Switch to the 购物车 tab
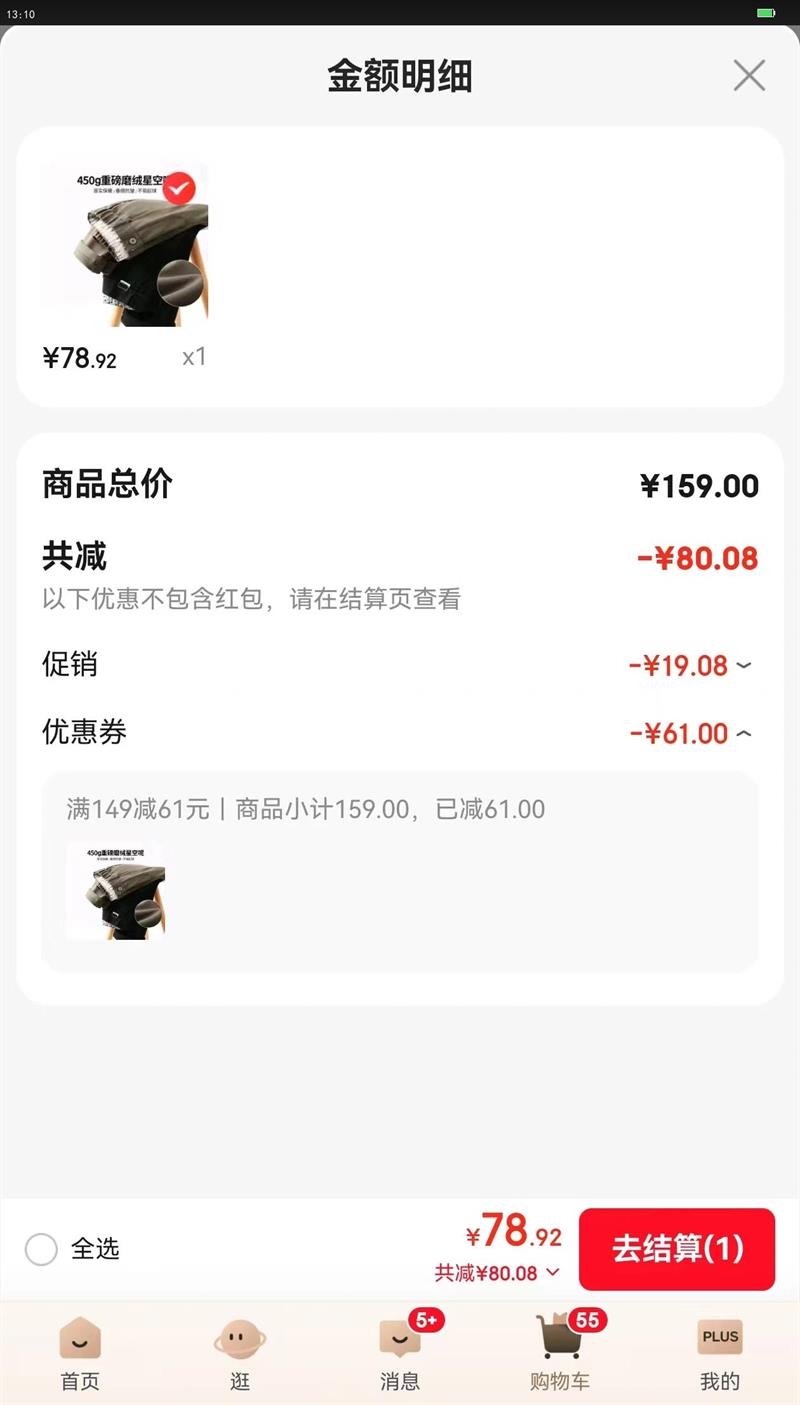The width and height of the screenshot is (800, 1405). (559, 1350)
